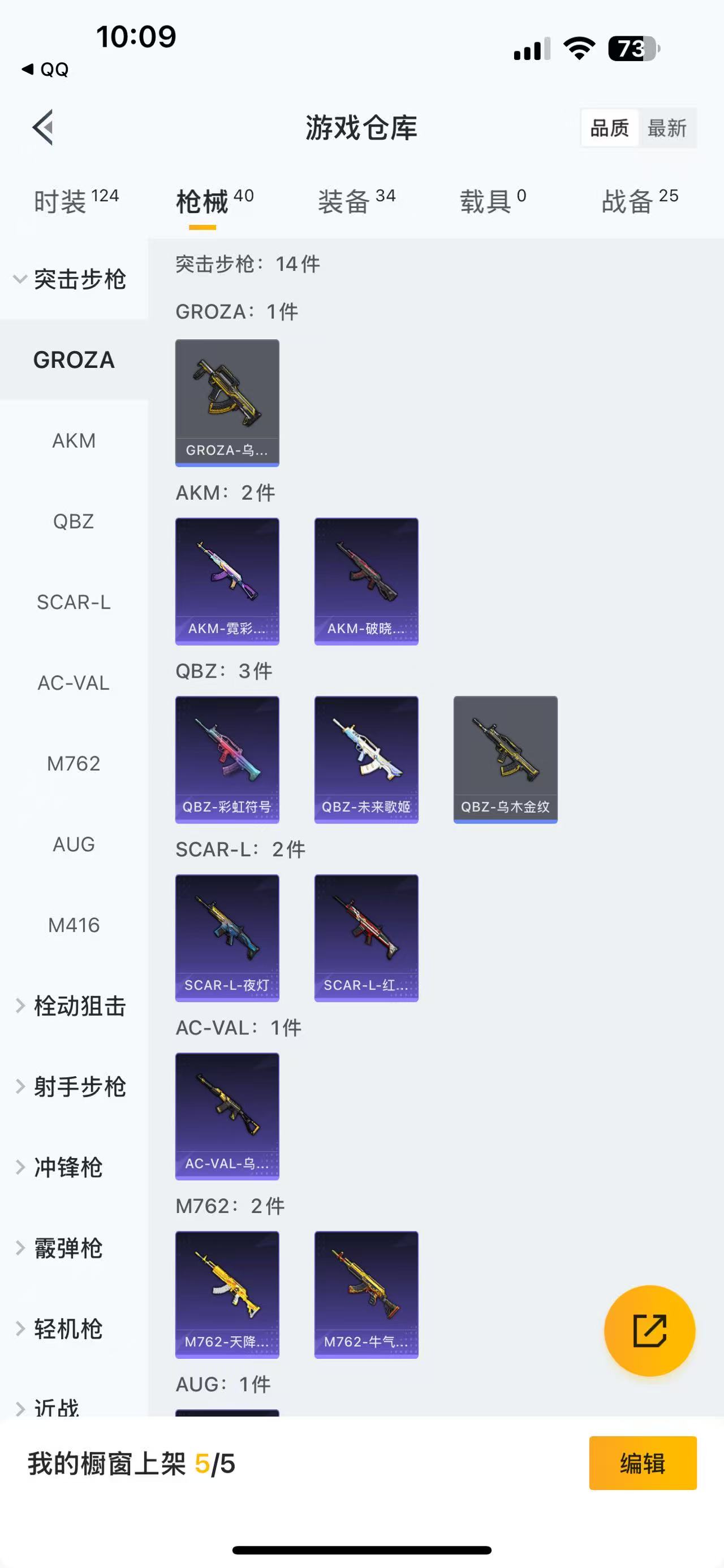Select AKM in the sidebar
This screenshot has height=1568, width=724.
pos(74,441)
